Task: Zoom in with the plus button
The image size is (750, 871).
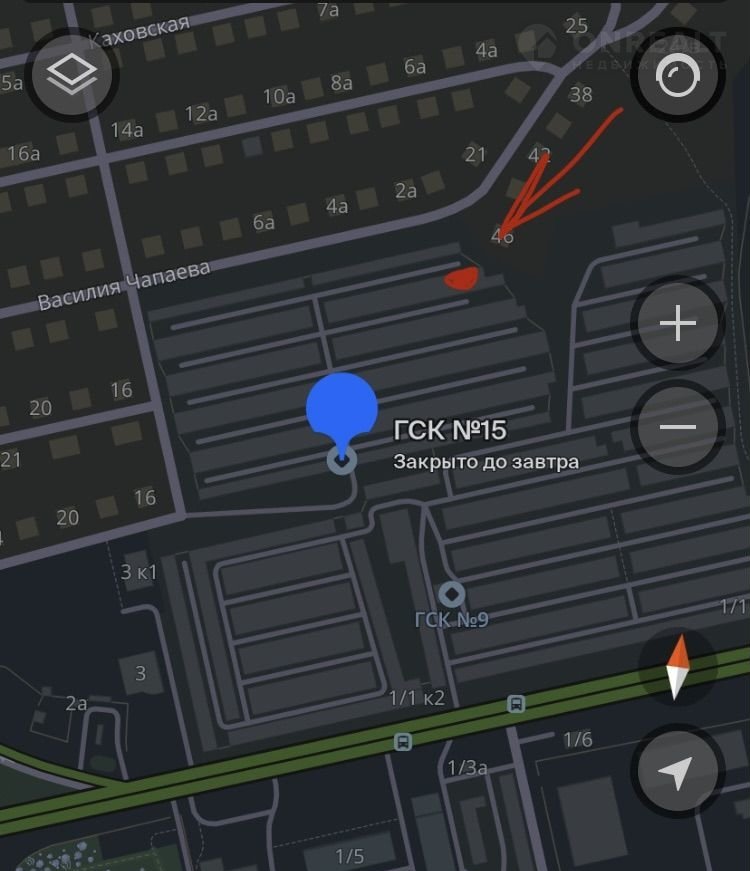Action: (678, 324)
